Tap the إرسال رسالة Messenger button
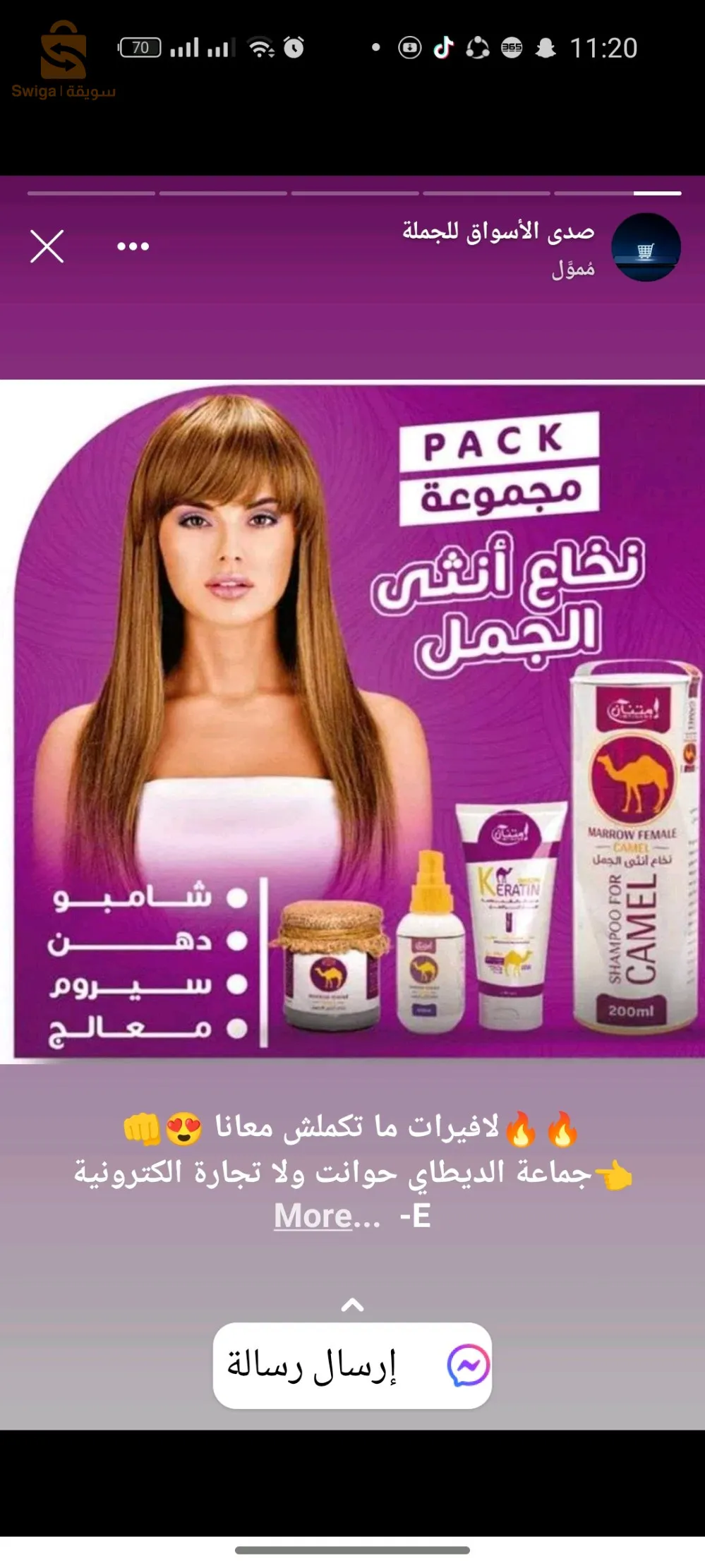This screenshot has width=705, height=1568. [x=352, y=1365]
